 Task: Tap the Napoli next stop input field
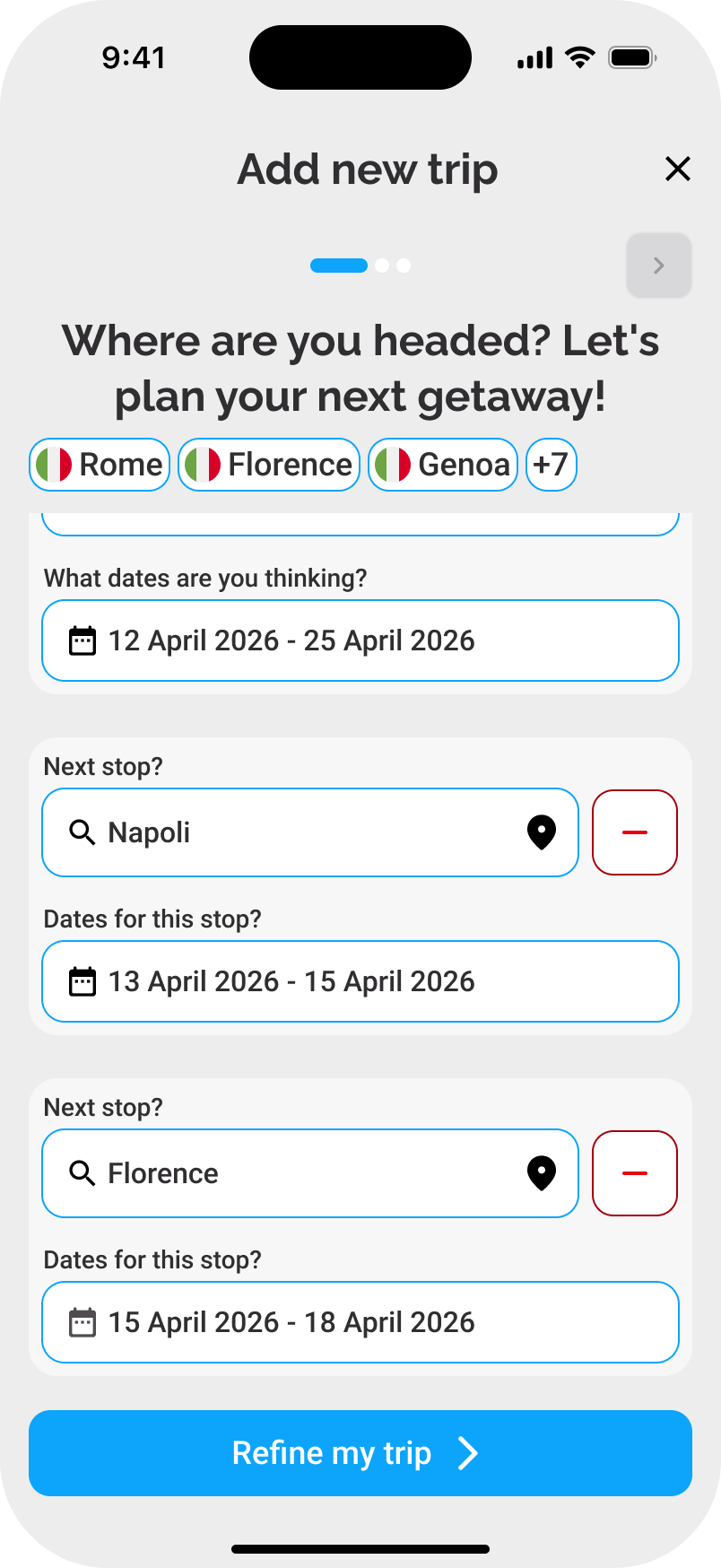(309, 832)
